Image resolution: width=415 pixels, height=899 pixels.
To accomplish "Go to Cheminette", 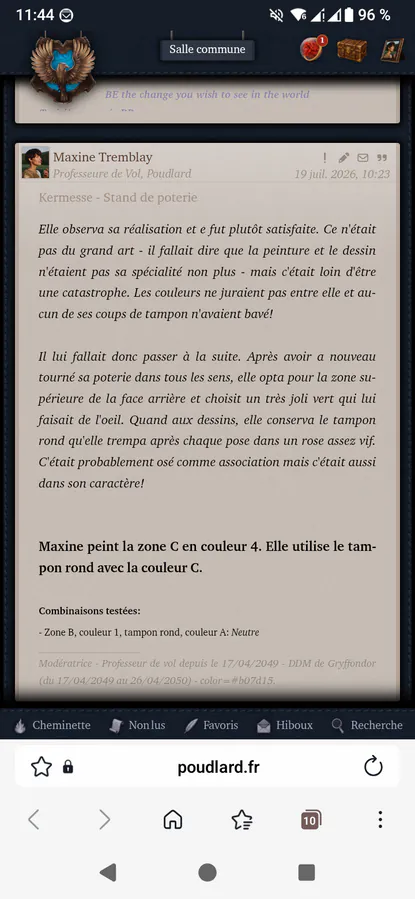I will click(x=52, y=725).
